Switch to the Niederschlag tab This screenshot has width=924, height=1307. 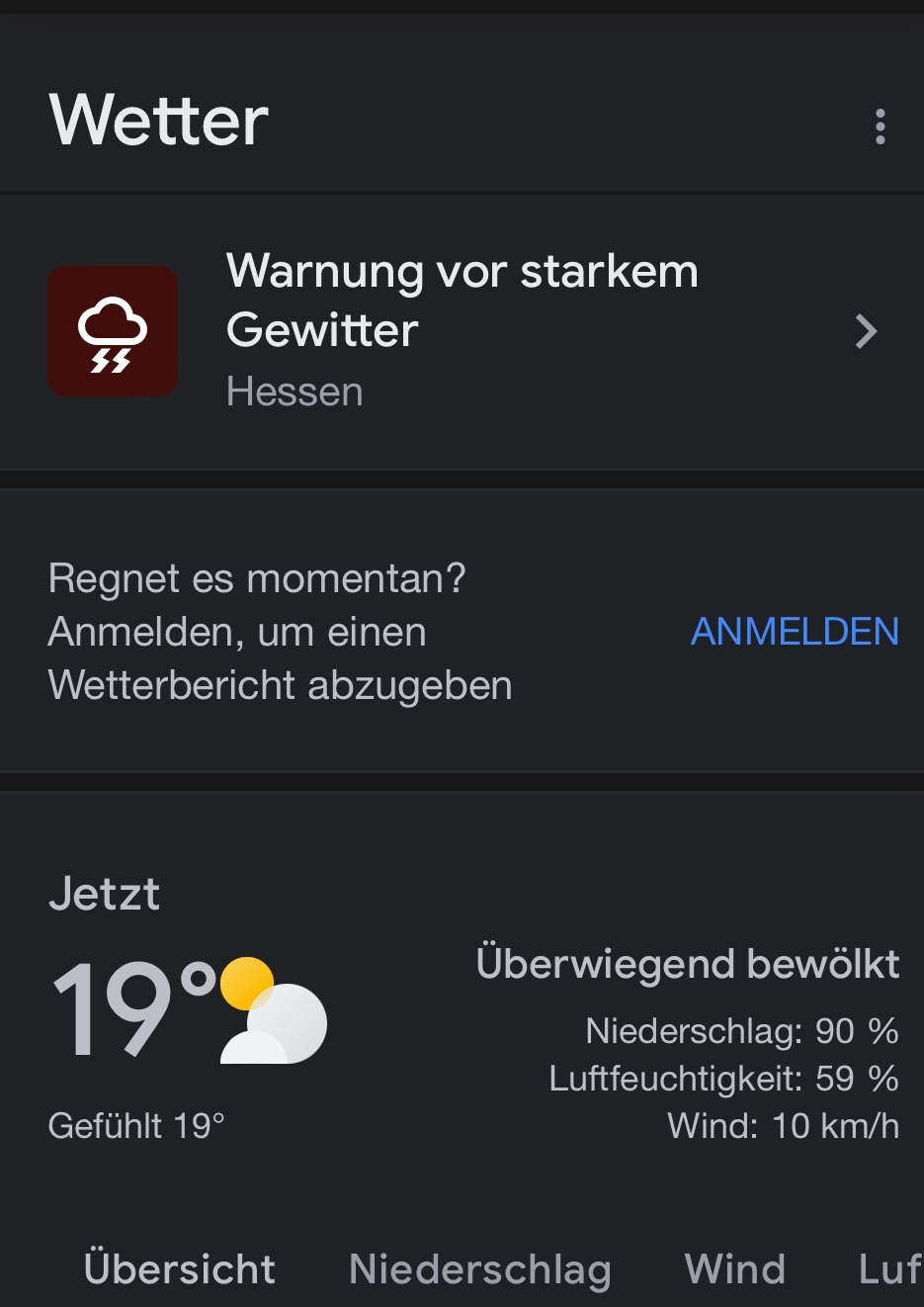(480, 1268)
